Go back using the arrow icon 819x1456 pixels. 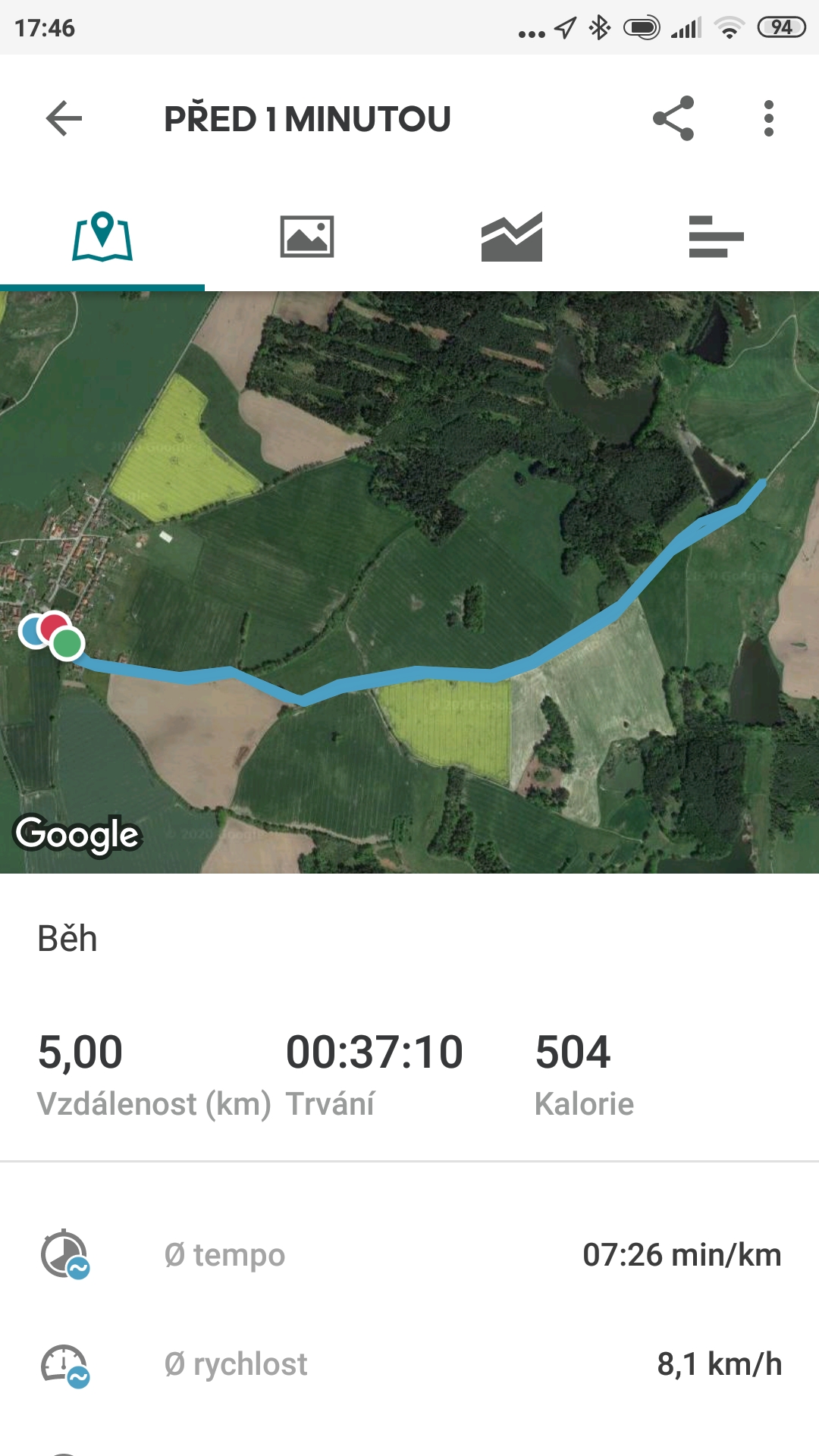coord(64,119)
